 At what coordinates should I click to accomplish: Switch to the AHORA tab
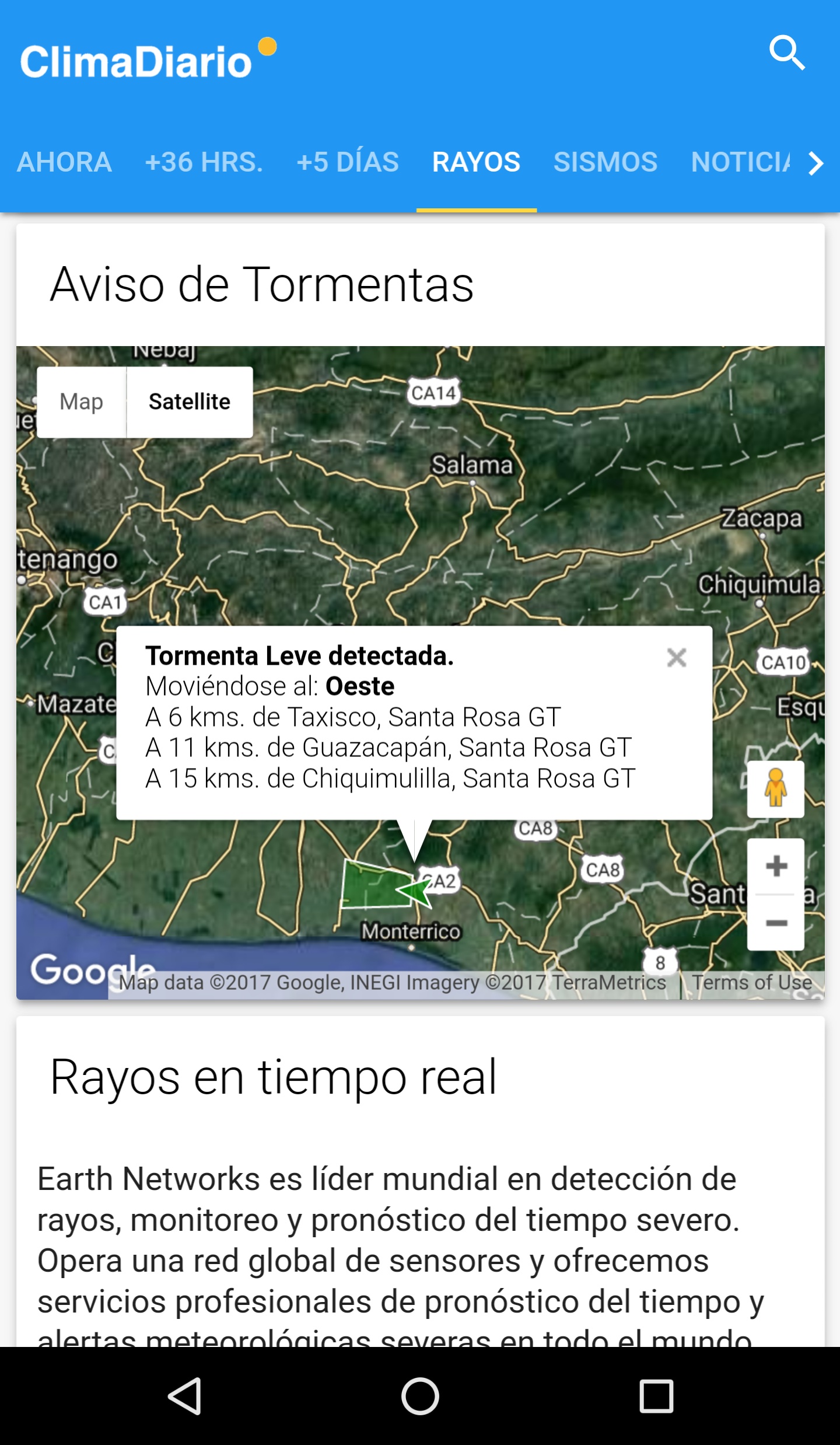(64, 162)
